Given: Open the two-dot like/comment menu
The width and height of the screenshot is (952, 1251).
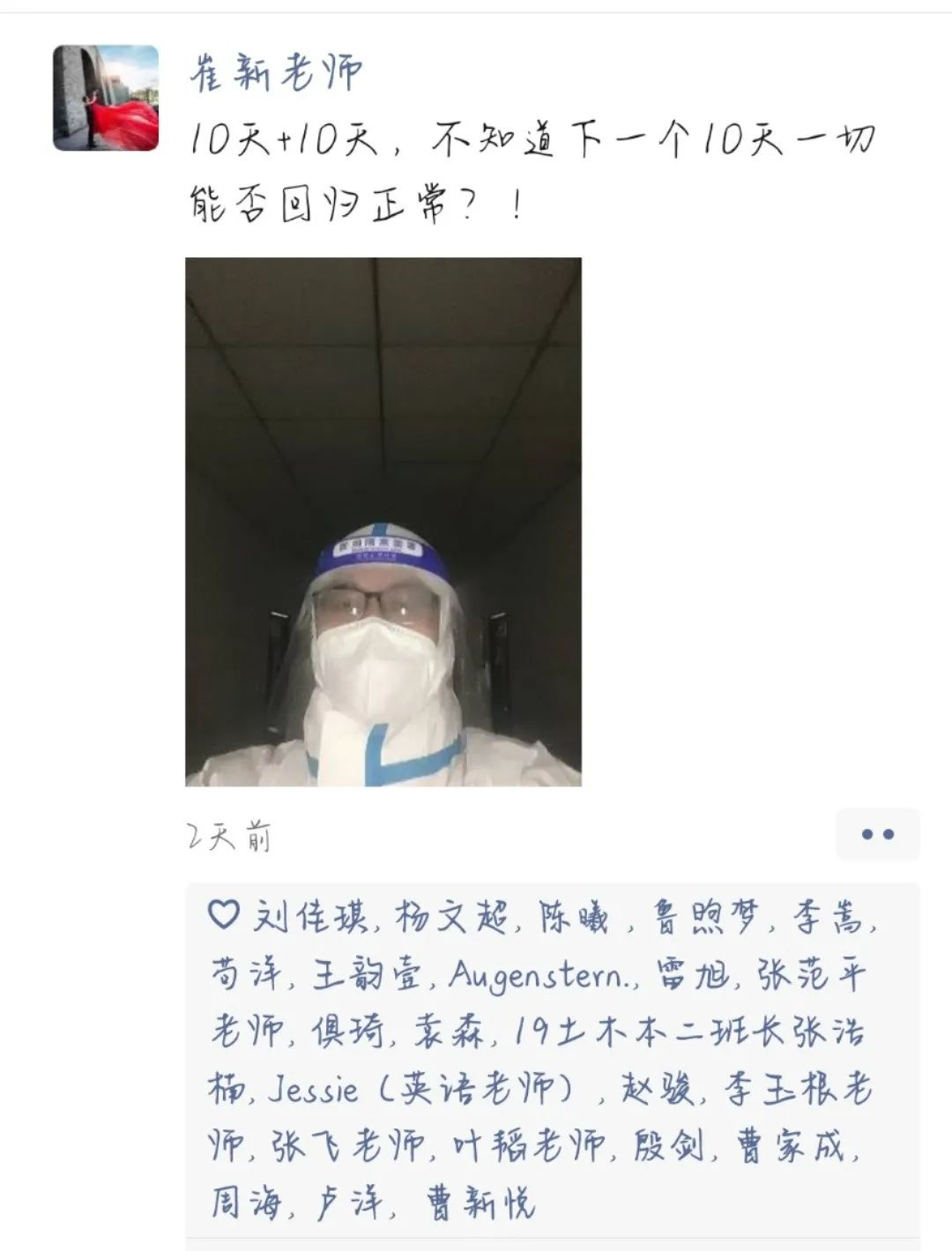Looking at the screenshot, I should [x=877, y=834].
